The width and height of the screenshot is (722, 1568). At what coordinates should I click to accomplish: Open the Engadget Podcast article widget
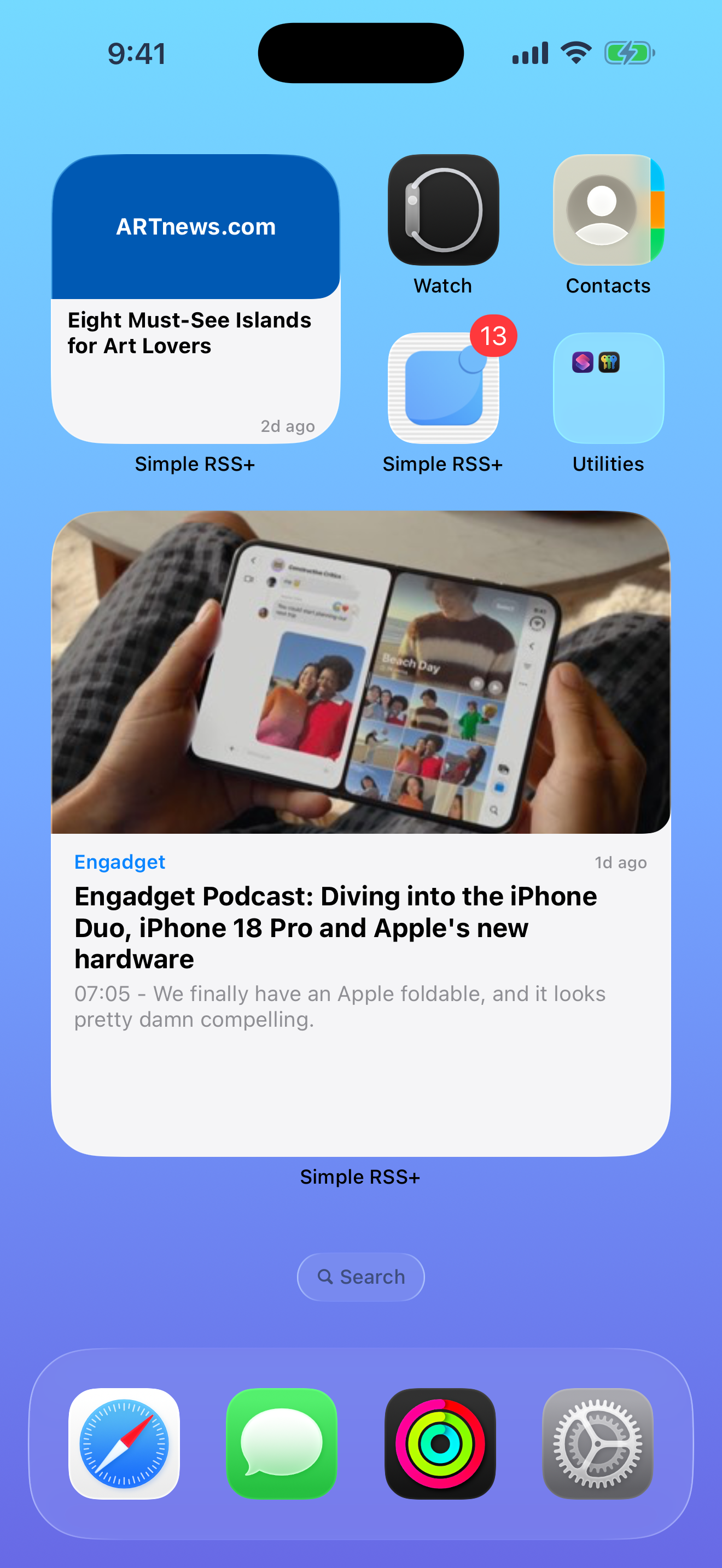click(361, 833)
